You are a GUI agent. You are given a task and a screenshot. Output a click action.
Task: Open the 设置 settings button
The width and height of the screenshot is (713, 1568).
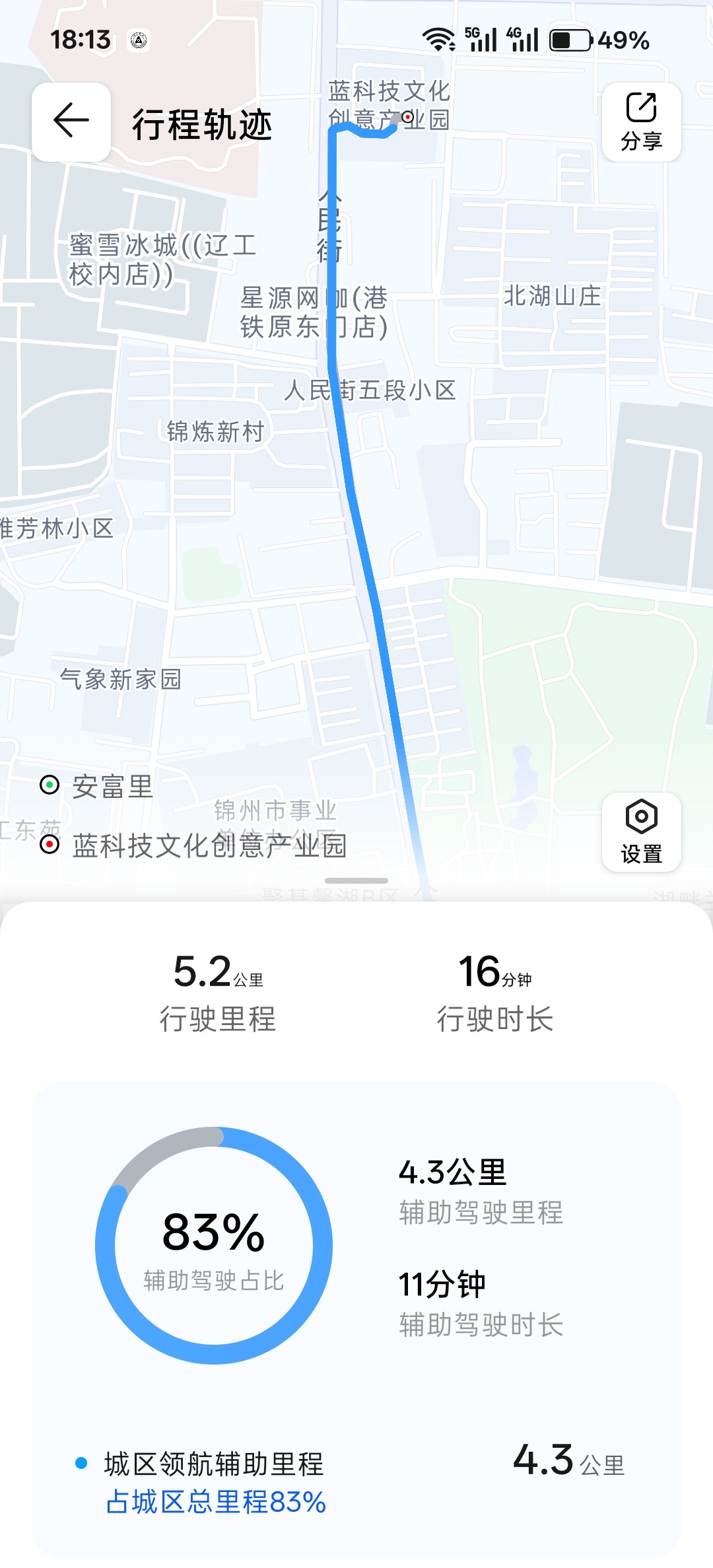pyautogui.click(x=641, y=832)
